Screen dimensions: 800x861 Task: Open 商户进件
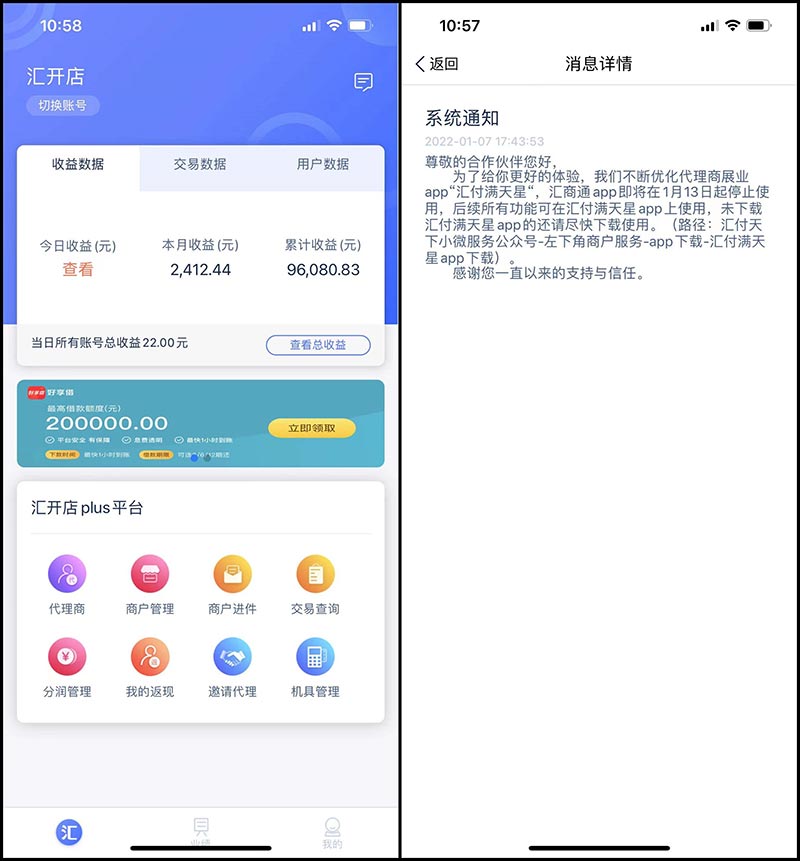coord(232,585)
